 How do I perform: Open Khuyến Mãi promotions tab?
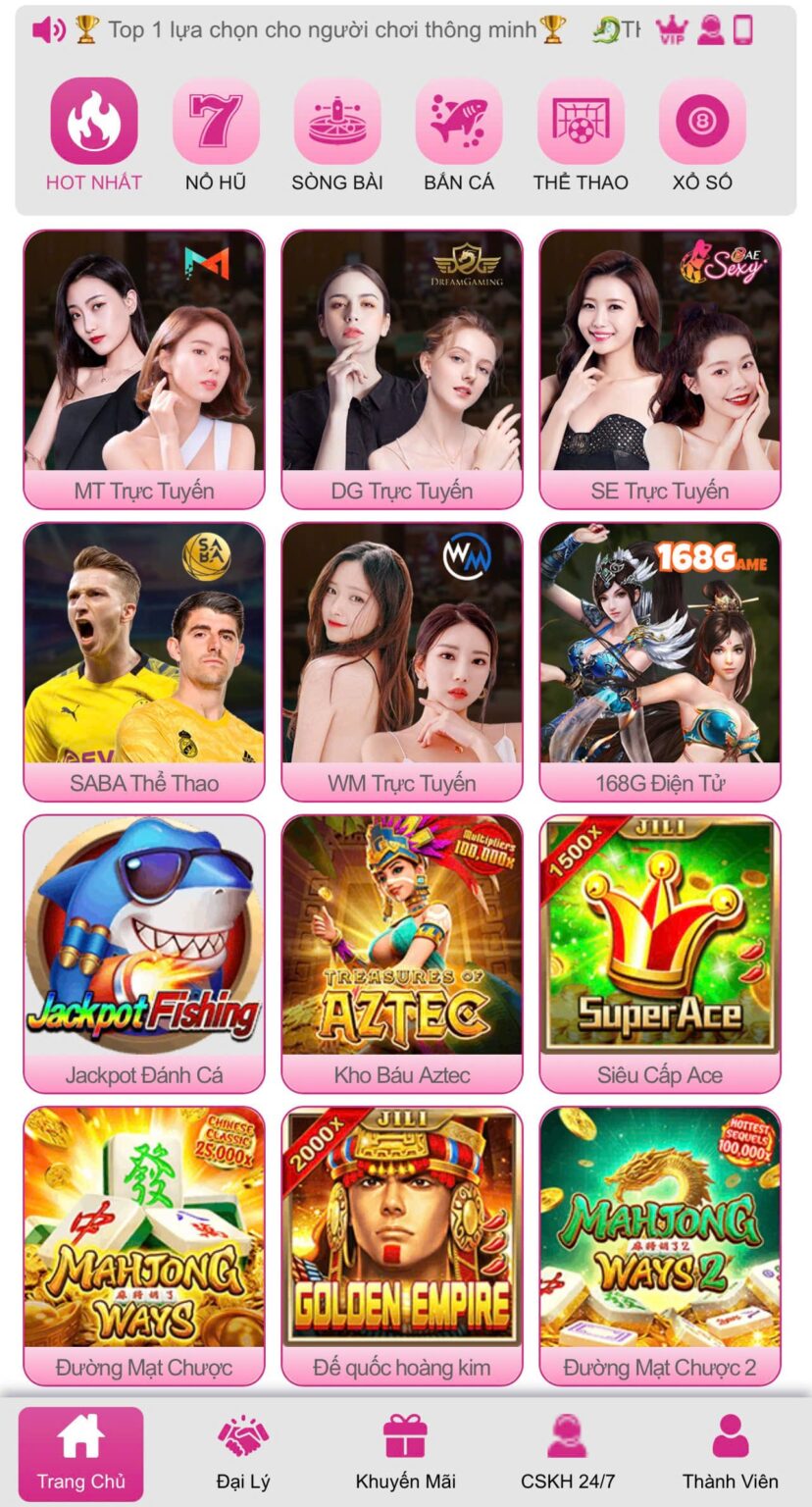(x=405, y=1453)
